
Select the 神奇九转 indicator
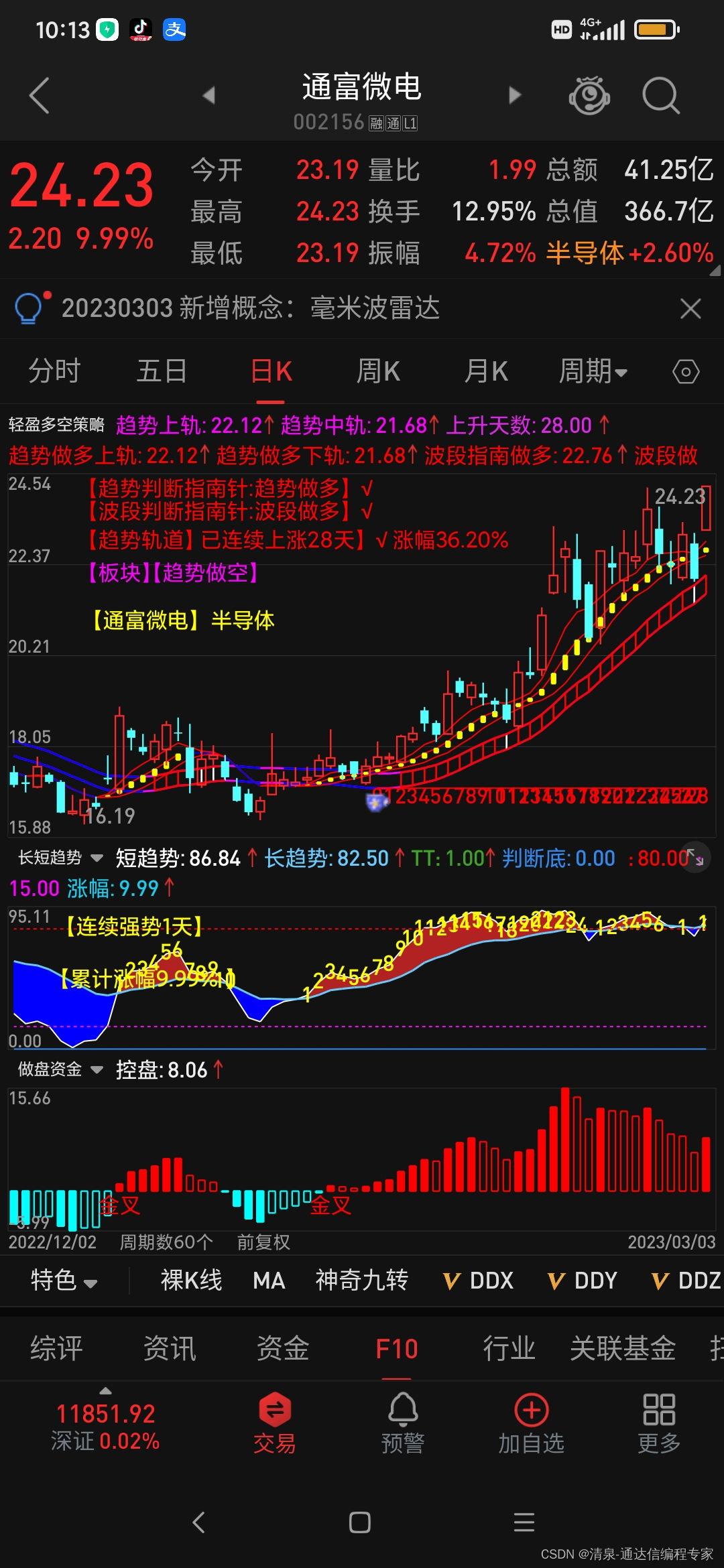(362, 1280)
